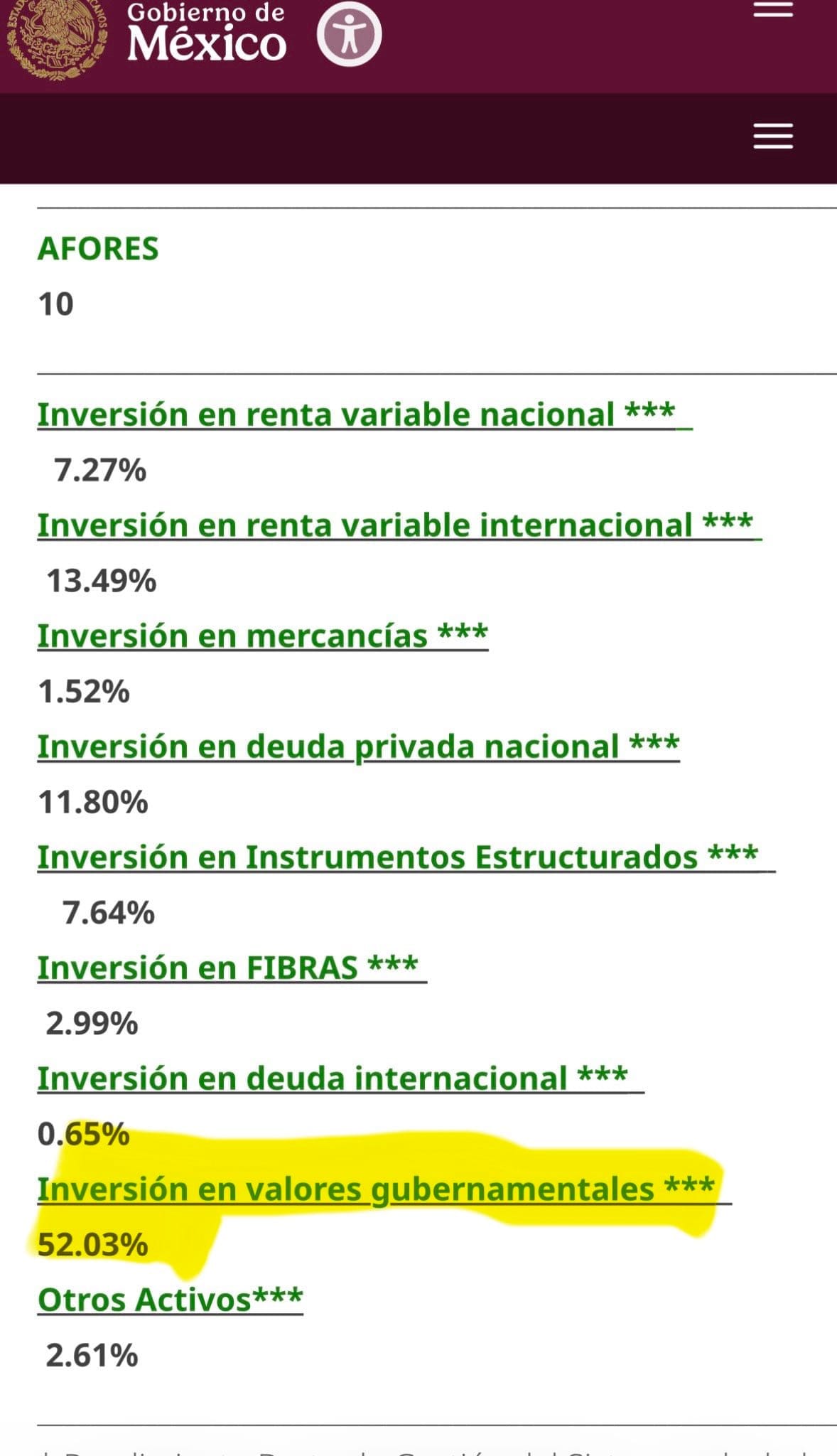This screenshot has width=837, height=1456.
Task: View Inversión en deuda privada nacional
Action: 358,746
